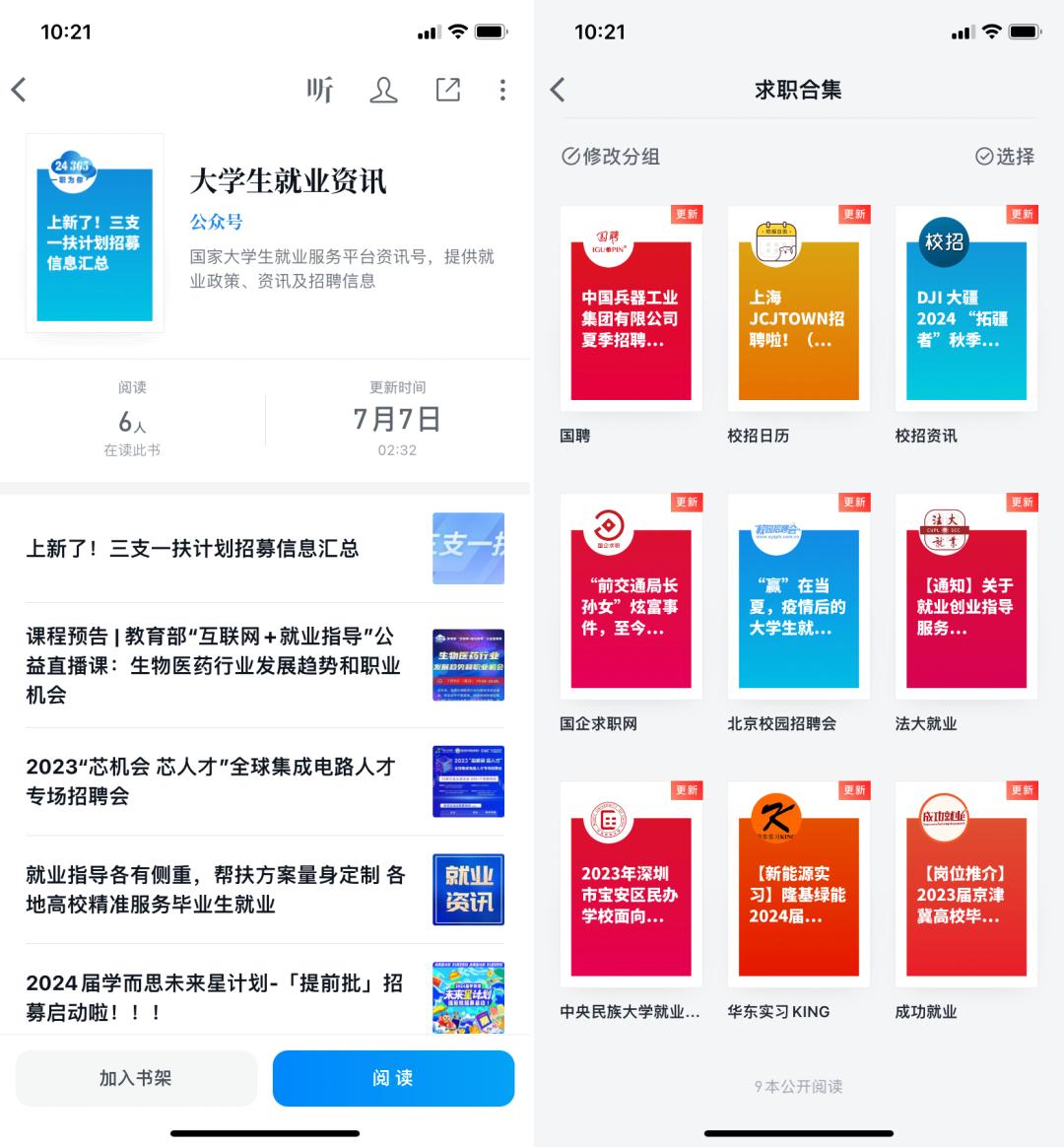Open 2023"芯机会 芯人才" recruitment article
Screen dimensions: 1064x1147
point(211,781)
